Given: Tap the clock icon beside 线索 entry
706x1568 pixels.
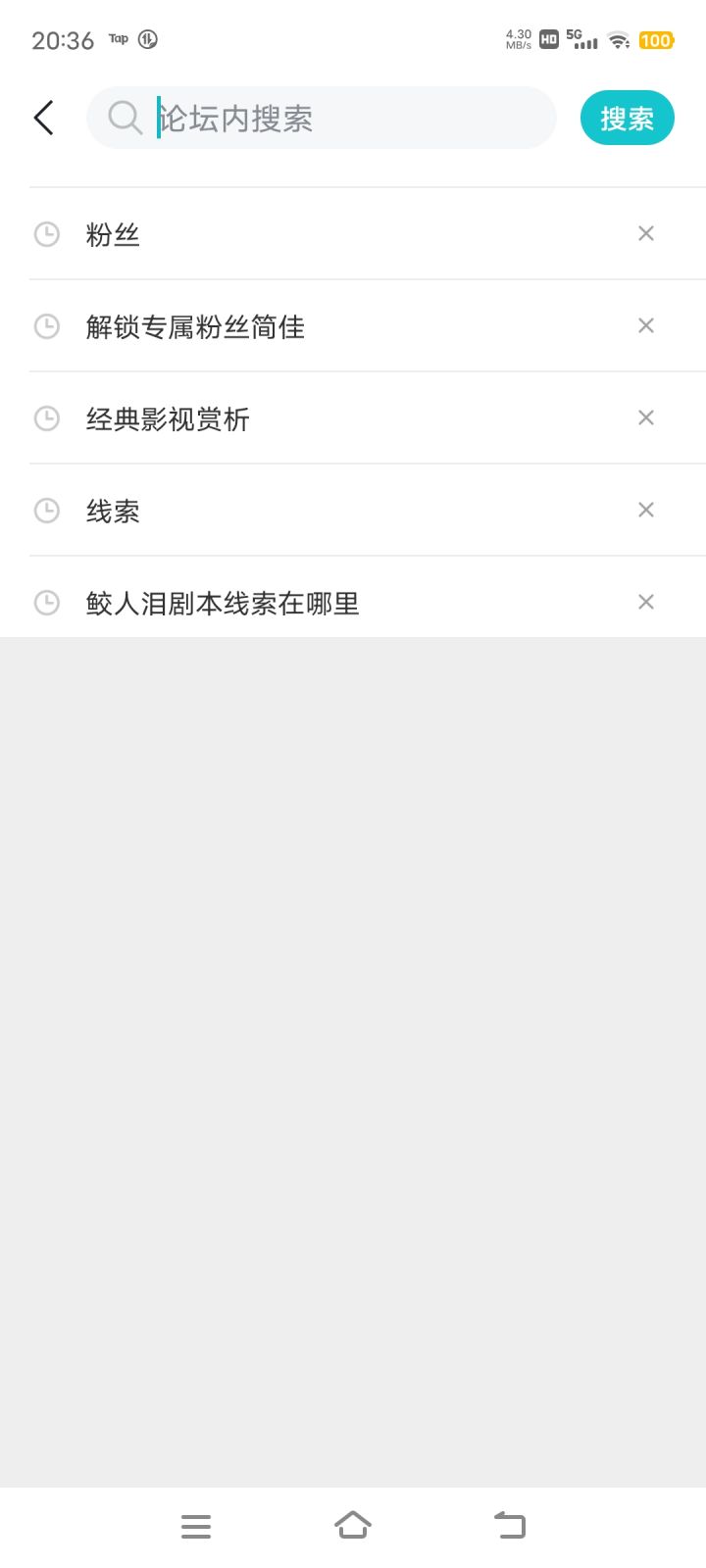Looking at the screenshot, I should pos(46,510).
